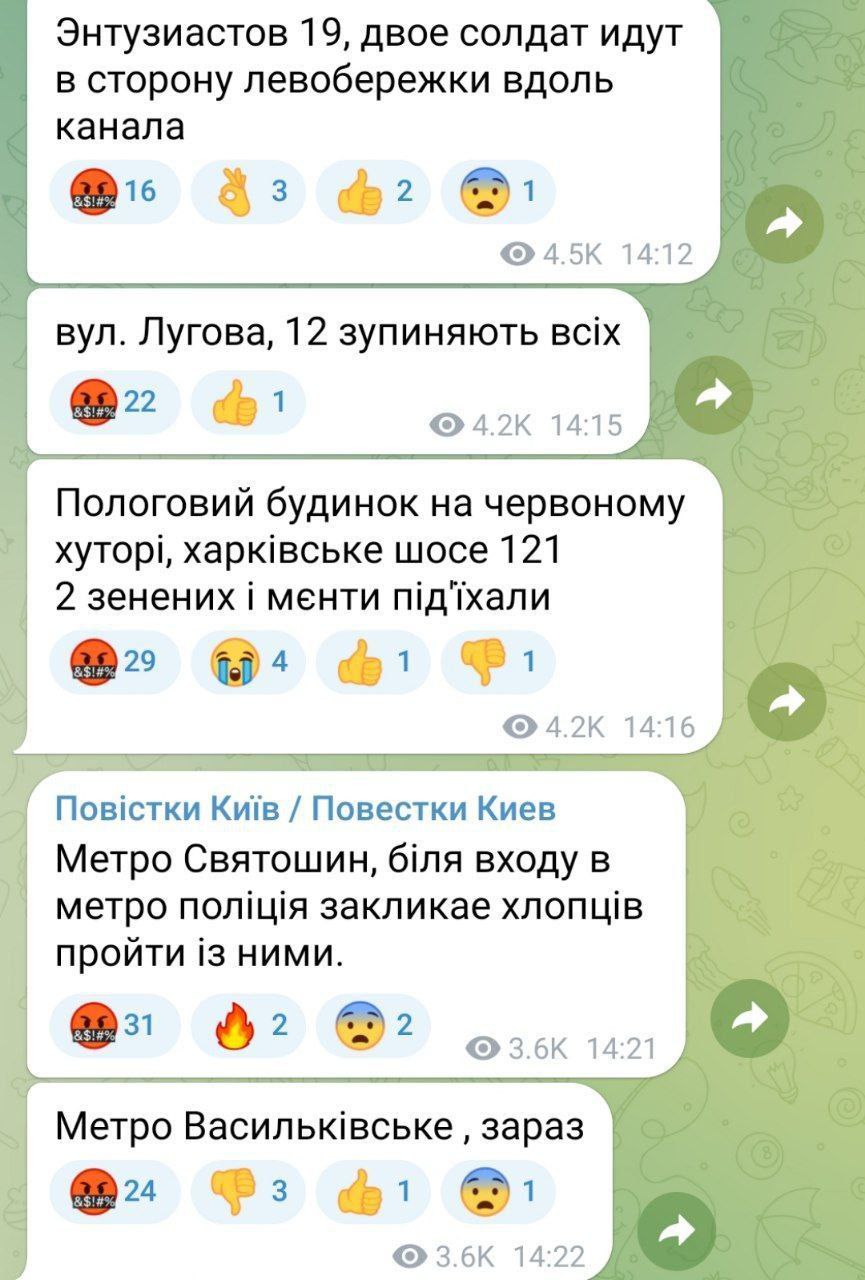Image resolution: width=865 pixels, height=1280 pixels.
Task: Tap fire reaction on Метро Святошин message
Action: point(246,1024)
